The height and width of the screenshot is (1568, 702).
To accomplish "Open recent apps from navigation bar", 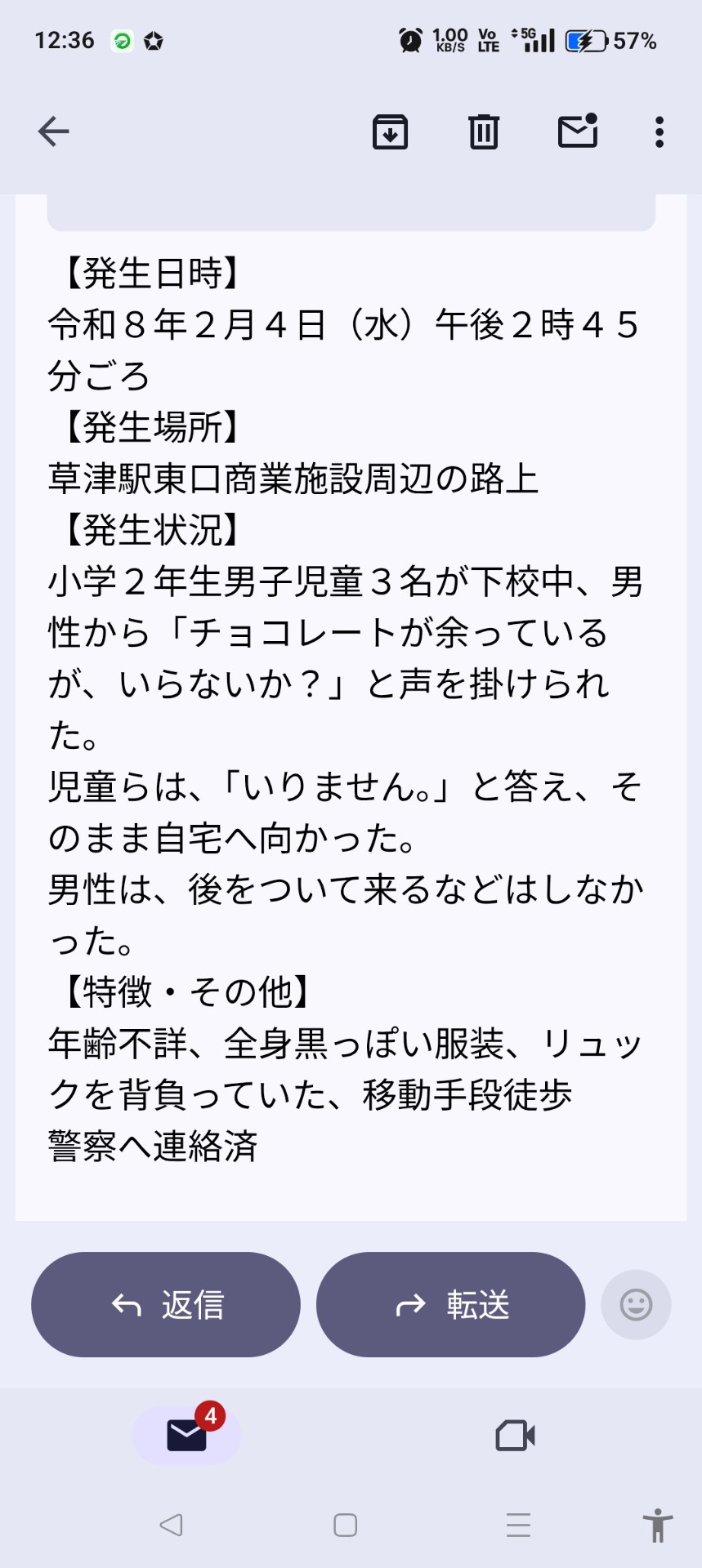I will coord(518,1525).
